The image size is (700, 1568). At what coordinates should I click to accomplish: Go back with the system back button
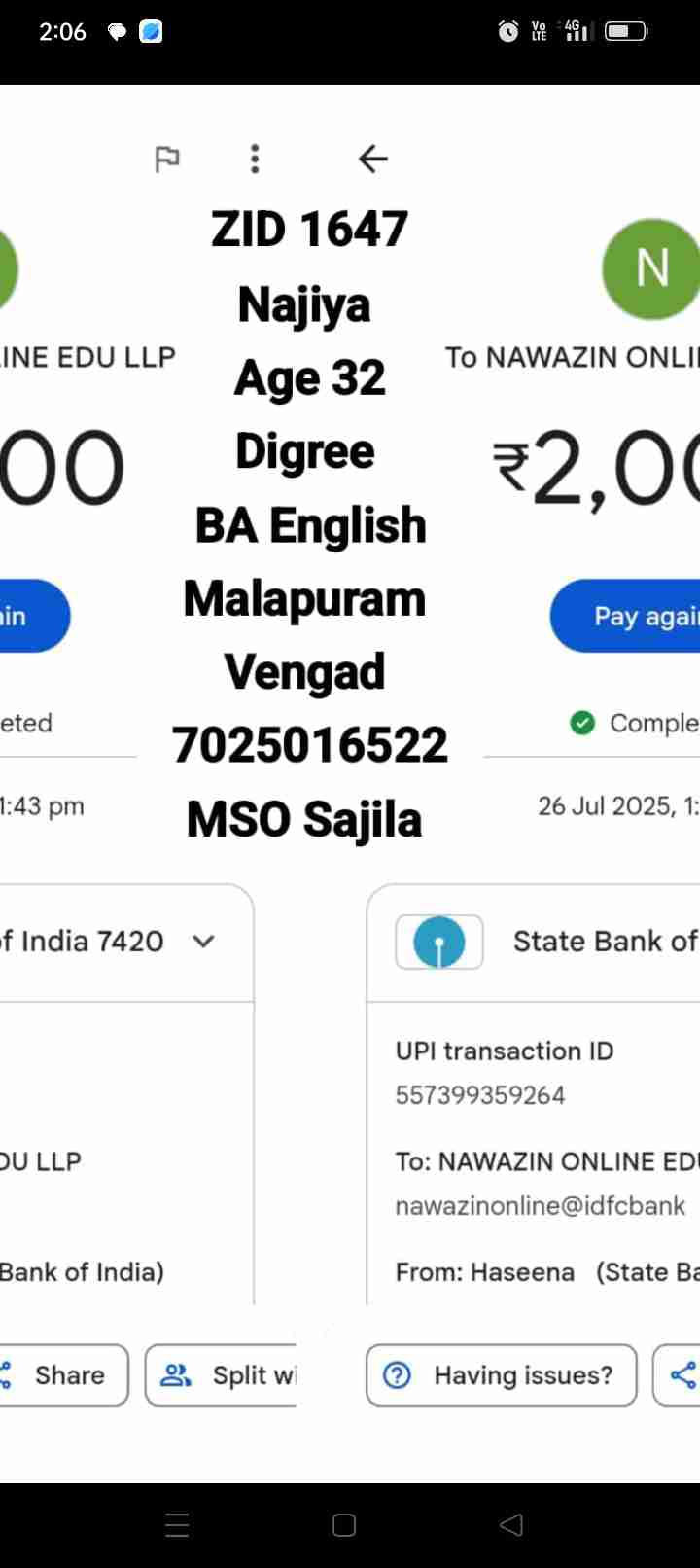pos(511,1524)
